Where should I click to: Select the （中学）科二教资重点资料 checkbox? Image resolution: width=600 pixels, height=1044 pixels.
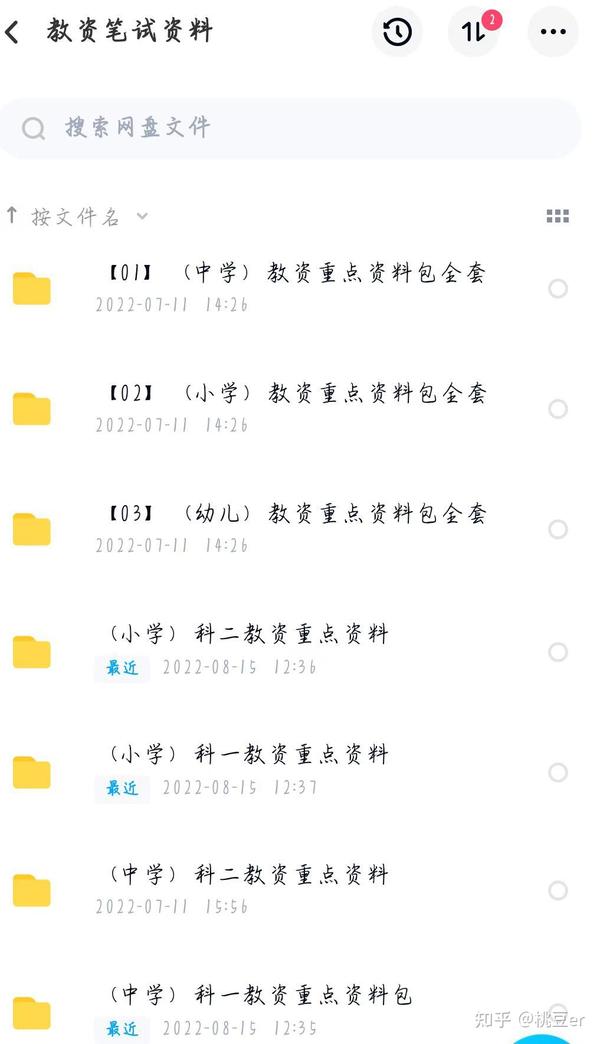[558, 891]
